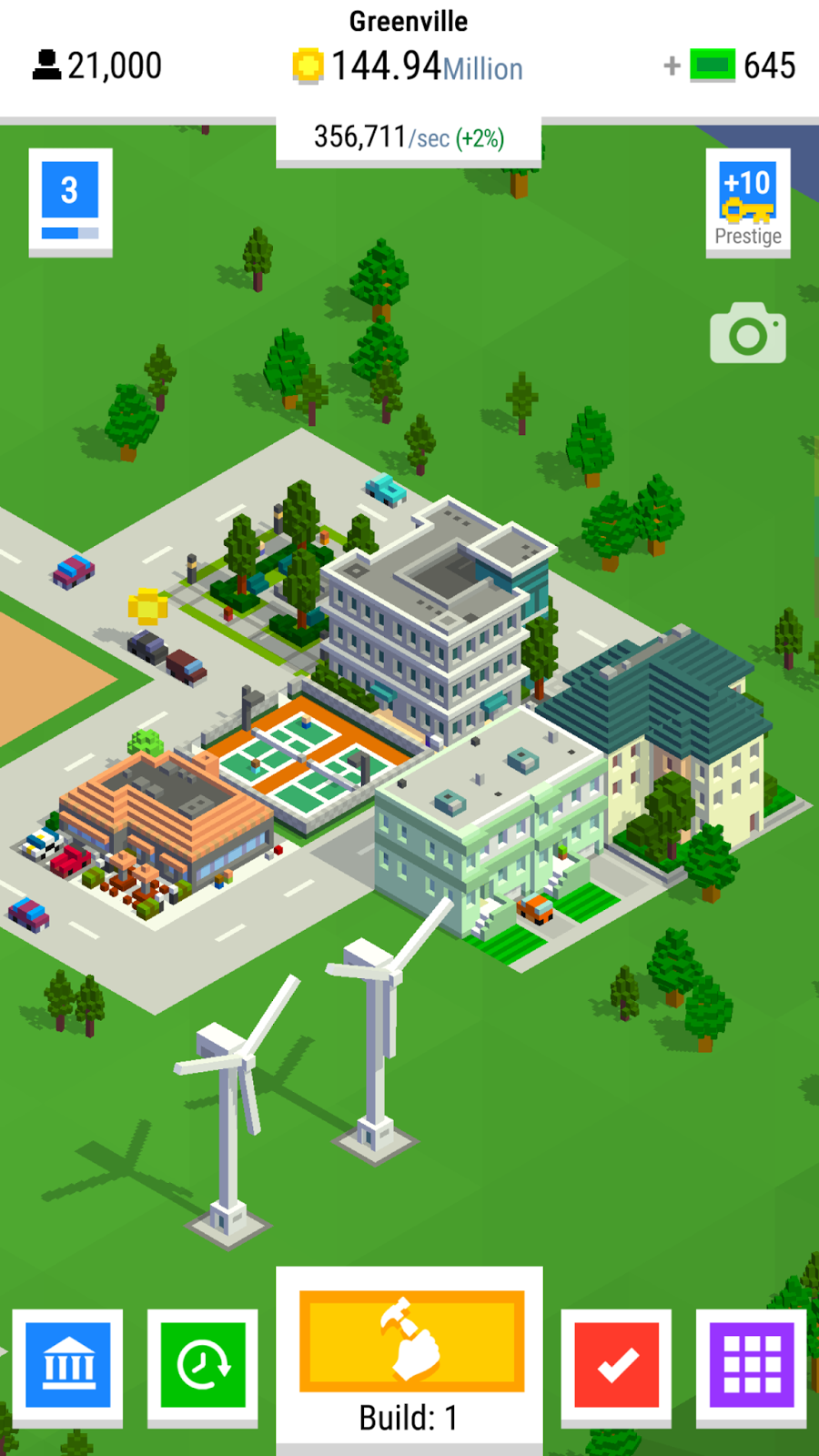This screenshot has width=819, height=1456.
Task: Take a screenshot with the camera icon
Action: [748, 333]
